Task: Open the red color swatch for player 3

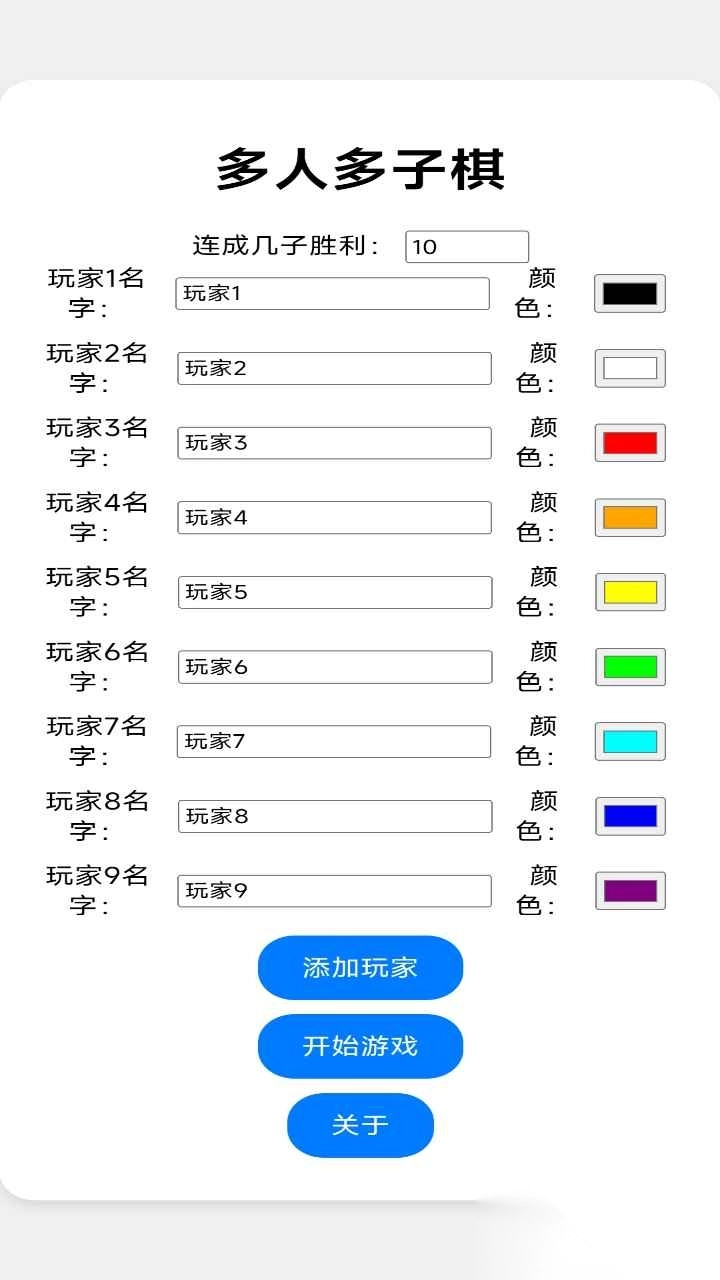Action: tap(629, 442)
